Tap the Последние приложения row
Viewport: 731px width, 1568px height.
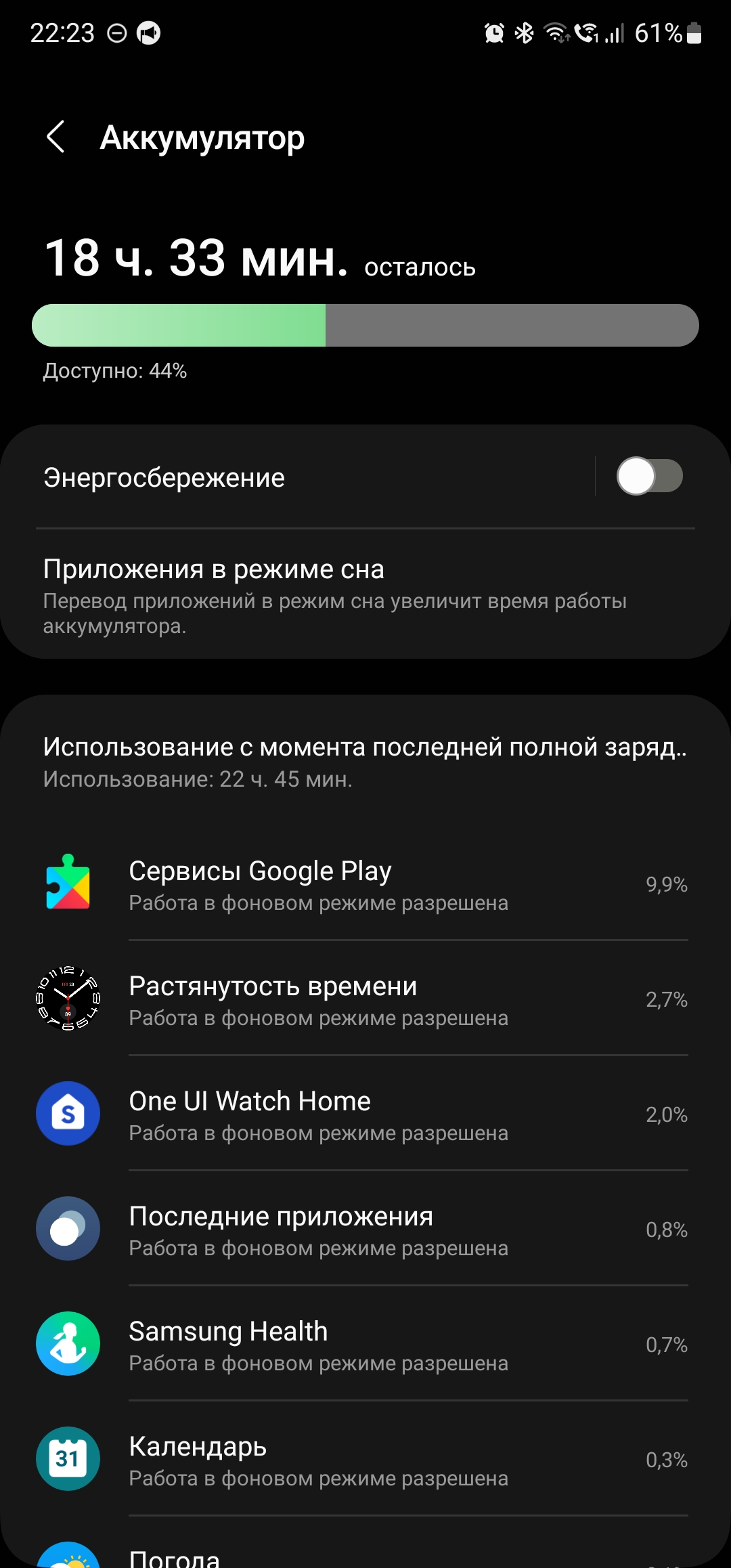point(365,1230)
